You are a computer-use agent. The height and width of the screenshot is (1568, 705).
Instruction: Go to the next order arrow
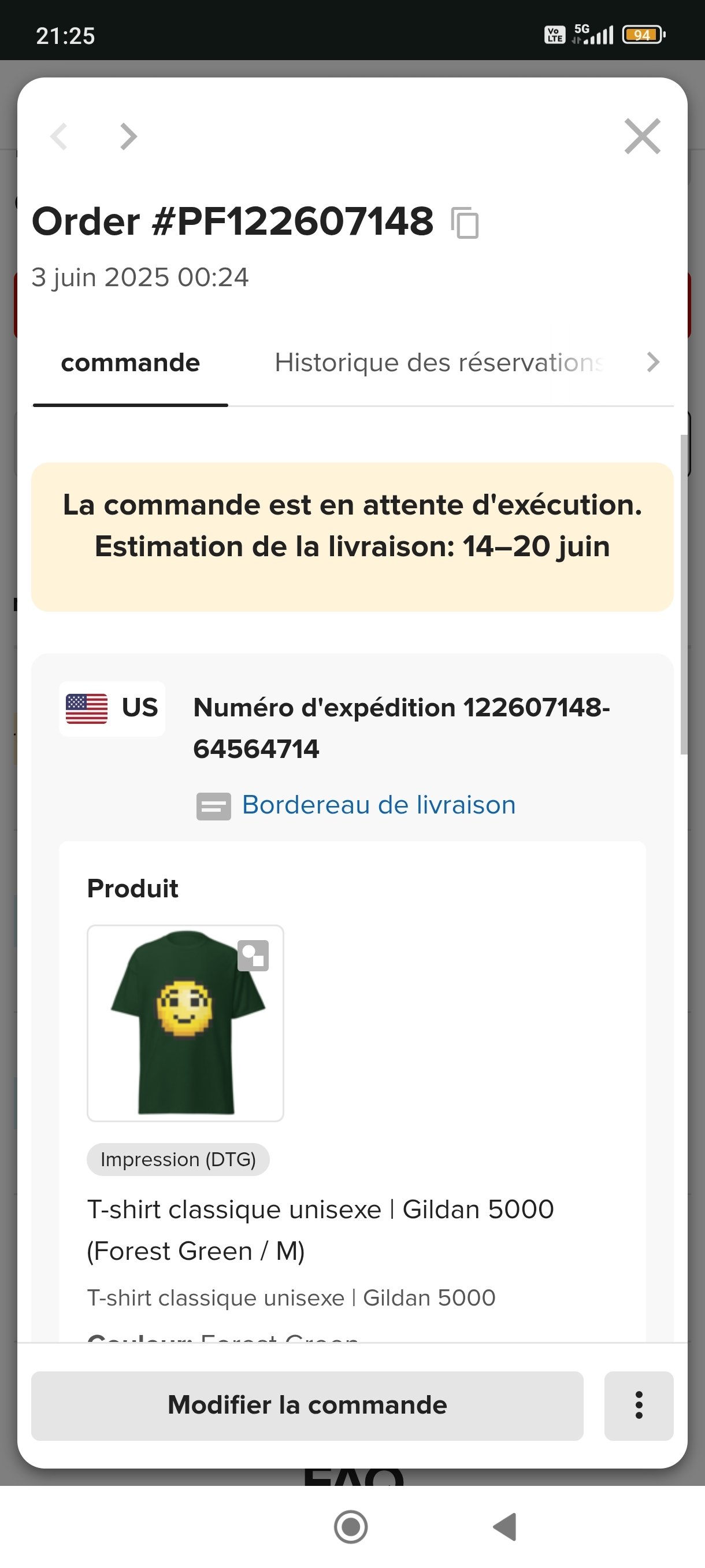[x=128, y=136]
